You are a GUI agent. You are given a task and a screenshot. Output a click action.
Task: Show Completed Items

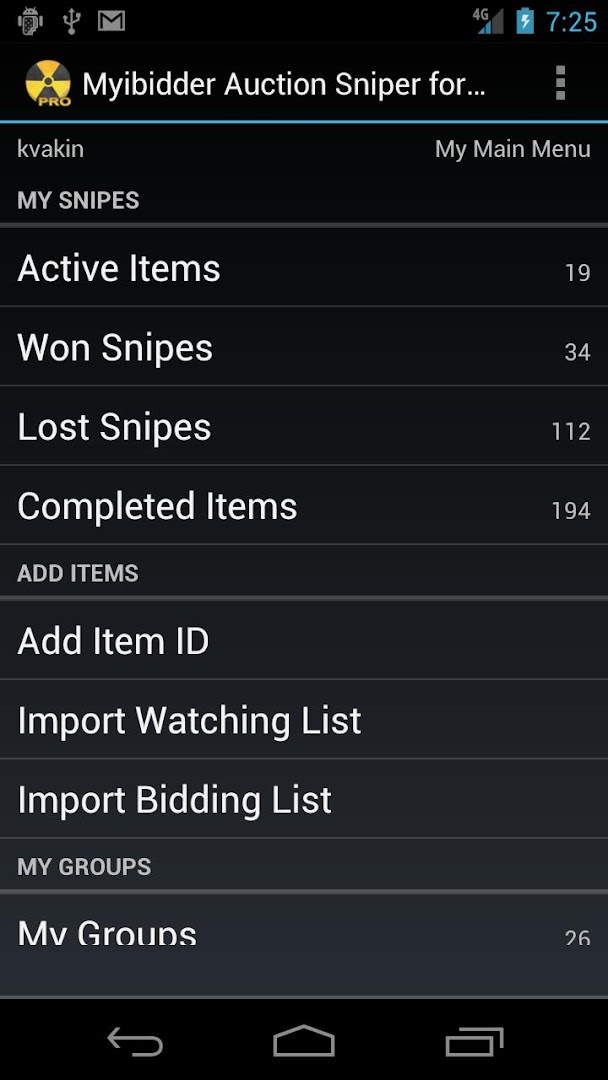304,506
